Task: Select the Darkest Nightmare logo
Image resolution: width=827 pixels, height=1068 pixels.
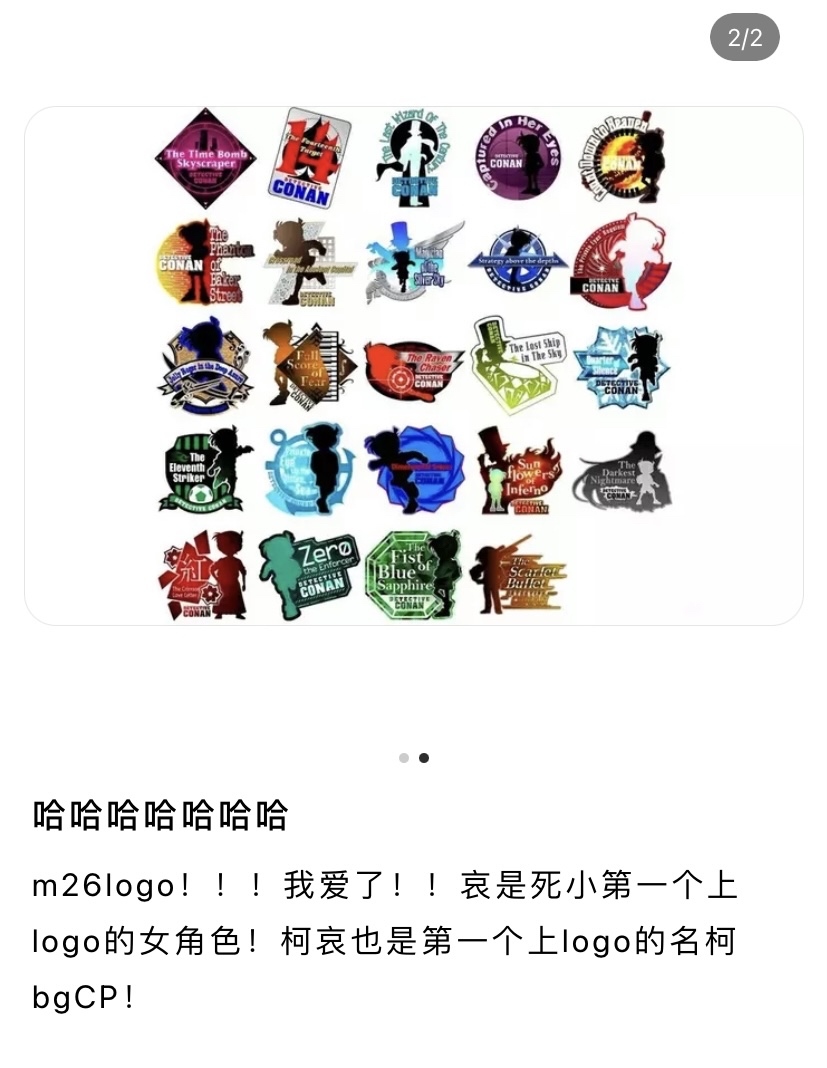Action: [x=622, y=472]
